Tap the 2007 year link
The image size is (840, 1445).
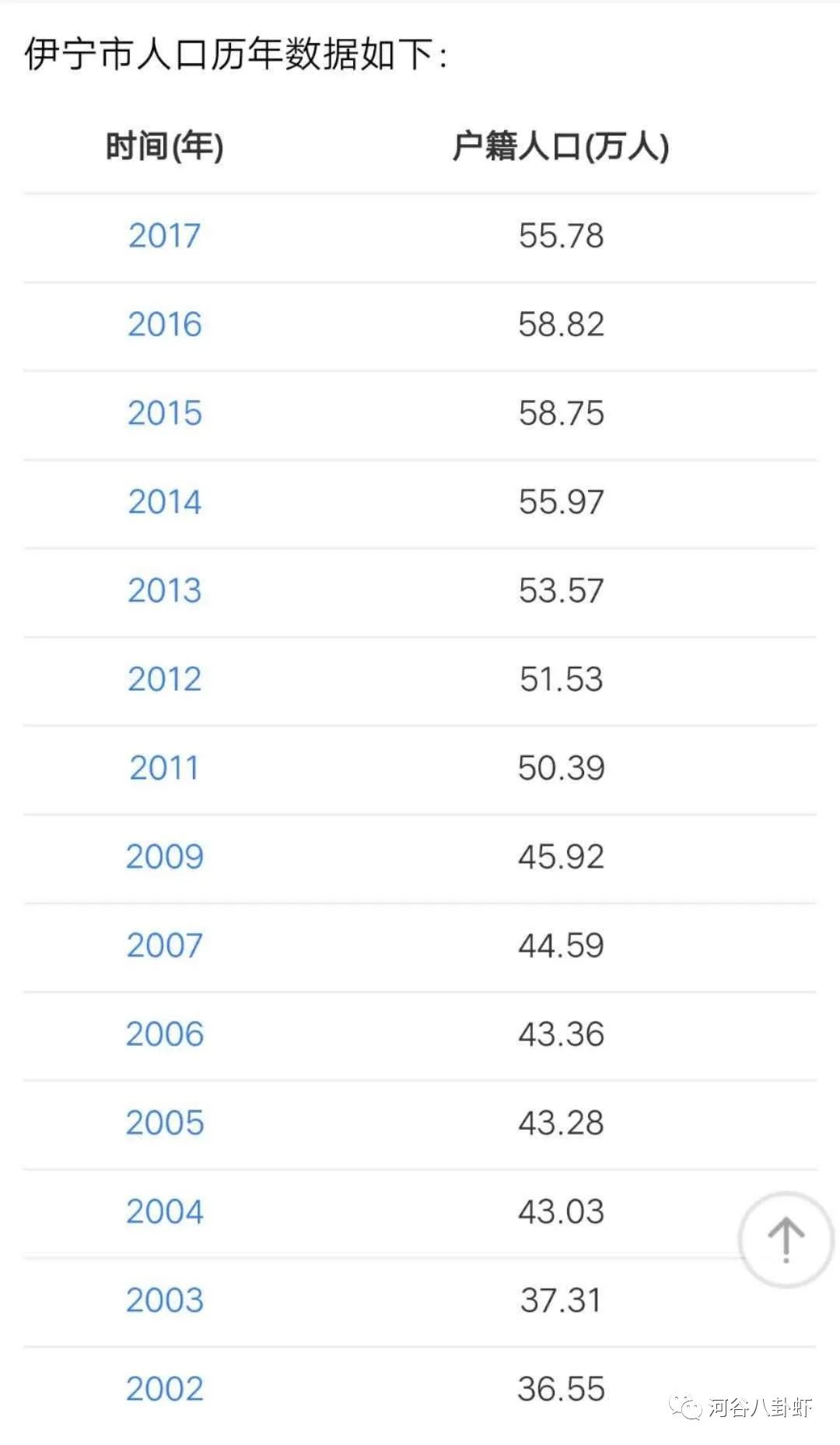click(x=164, y=945)
